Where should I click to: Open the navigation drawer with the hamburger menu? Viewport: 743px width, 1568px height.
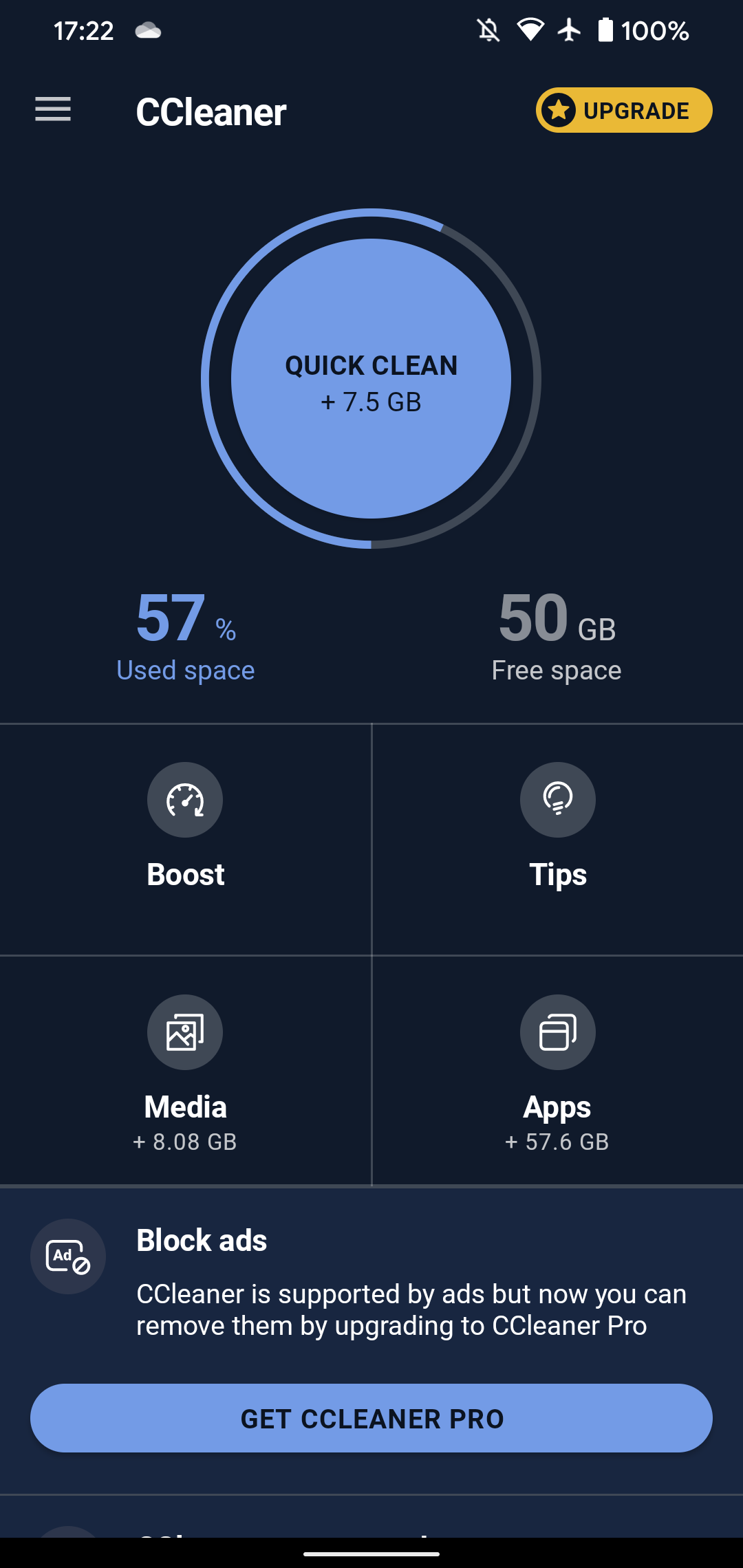pos(52,110)
